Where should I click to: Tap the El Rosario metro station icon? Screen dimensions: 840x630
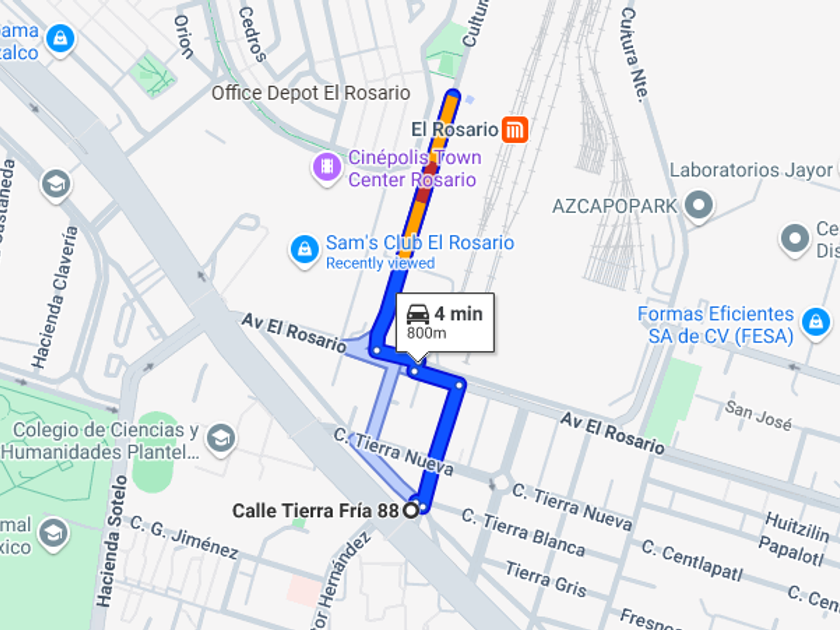point(515,130)
